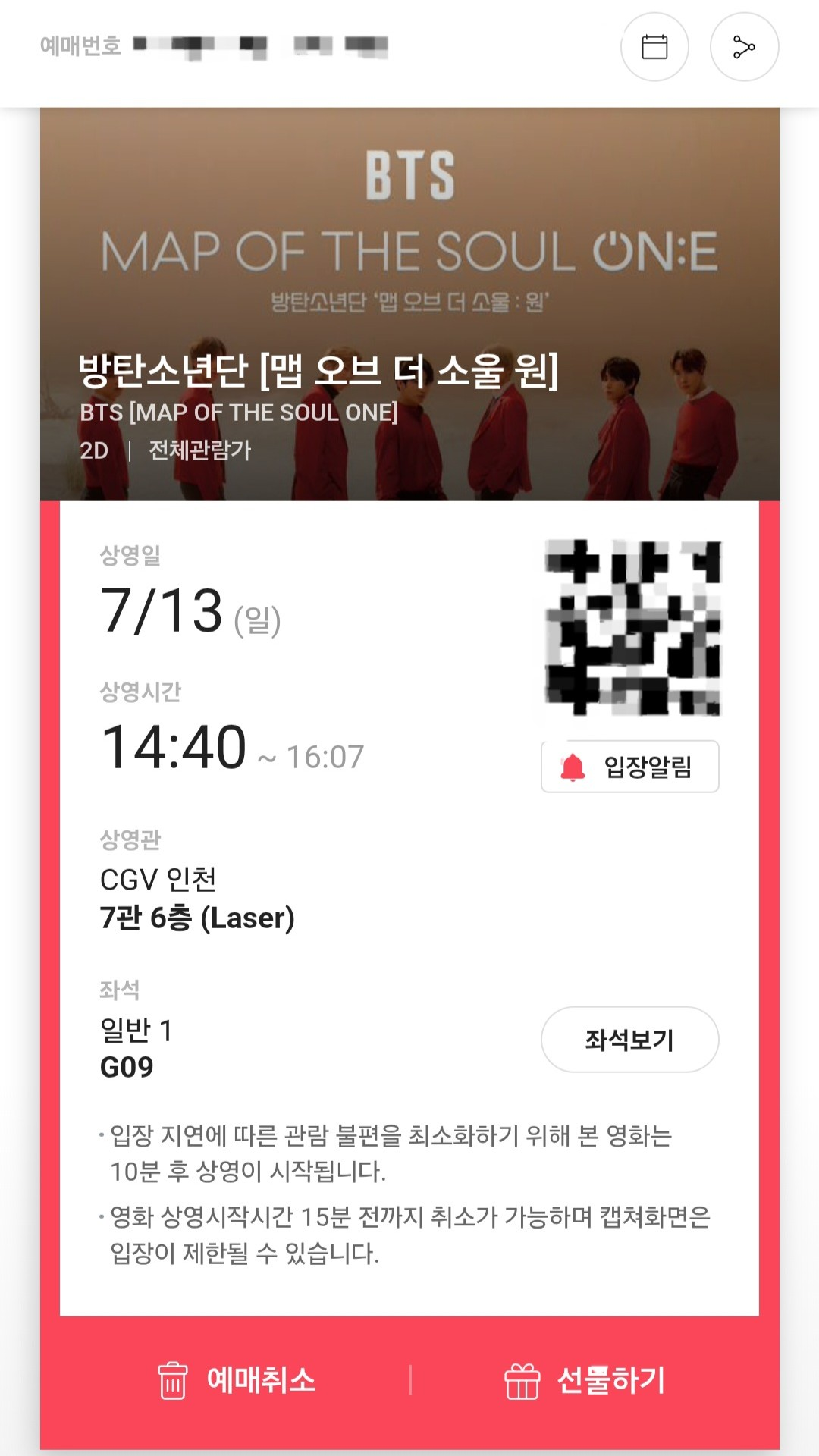Turn on the 입장알림 entry alert
The height and width of the screenshot is (1456, 819).
tap(629, 767)
